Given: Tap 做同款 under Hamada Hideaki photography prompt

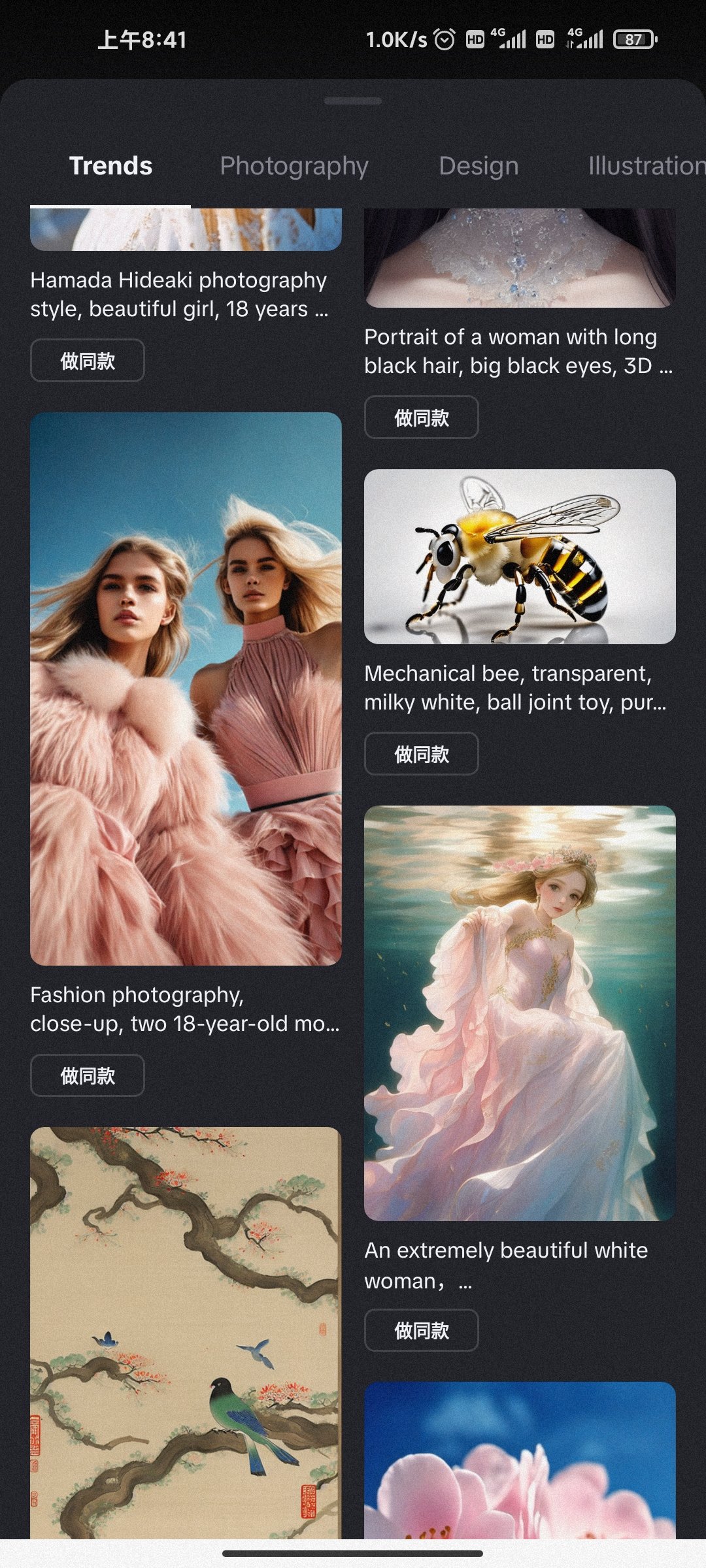Looking at the screenshot, I should 87,361.
